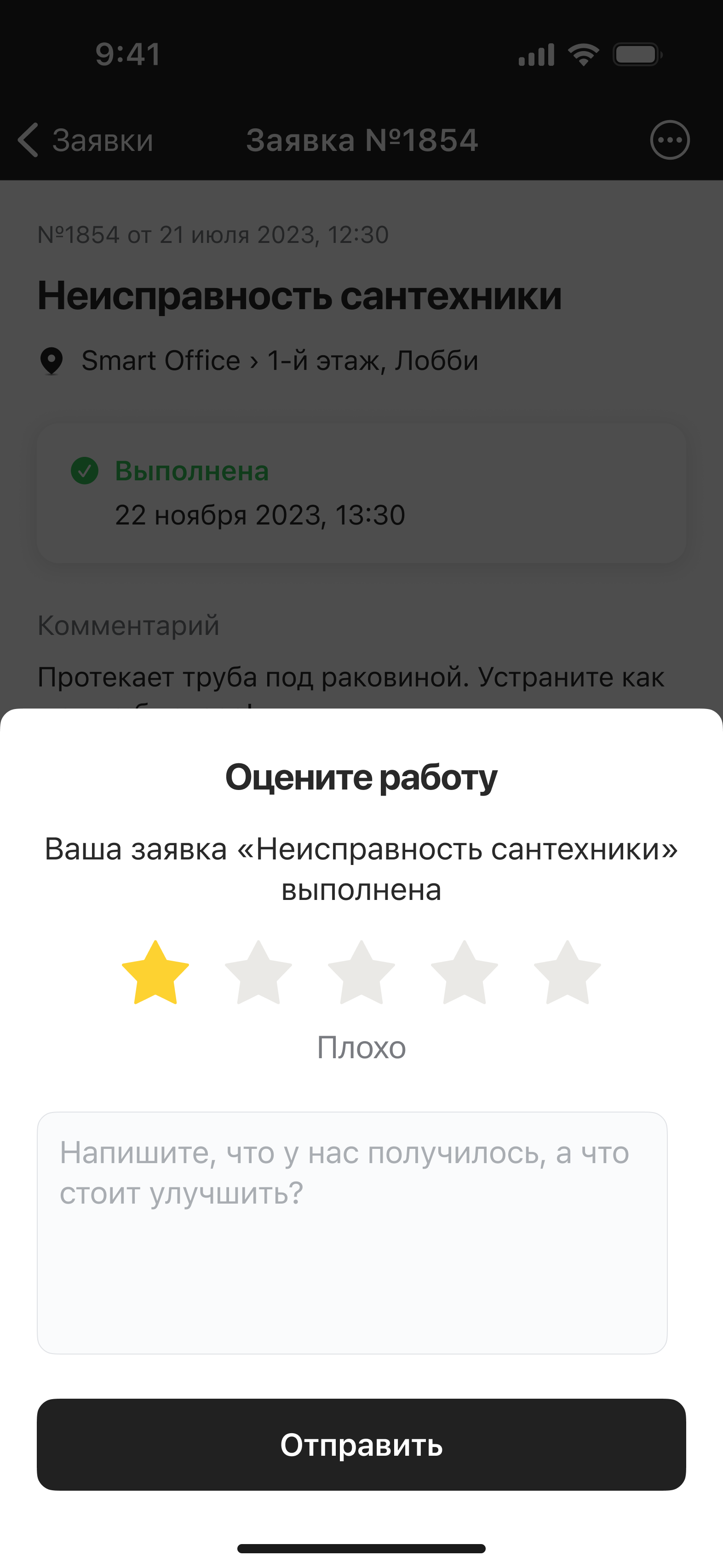
Task: Submit rating with the Отправить button
Action: 361,1444
